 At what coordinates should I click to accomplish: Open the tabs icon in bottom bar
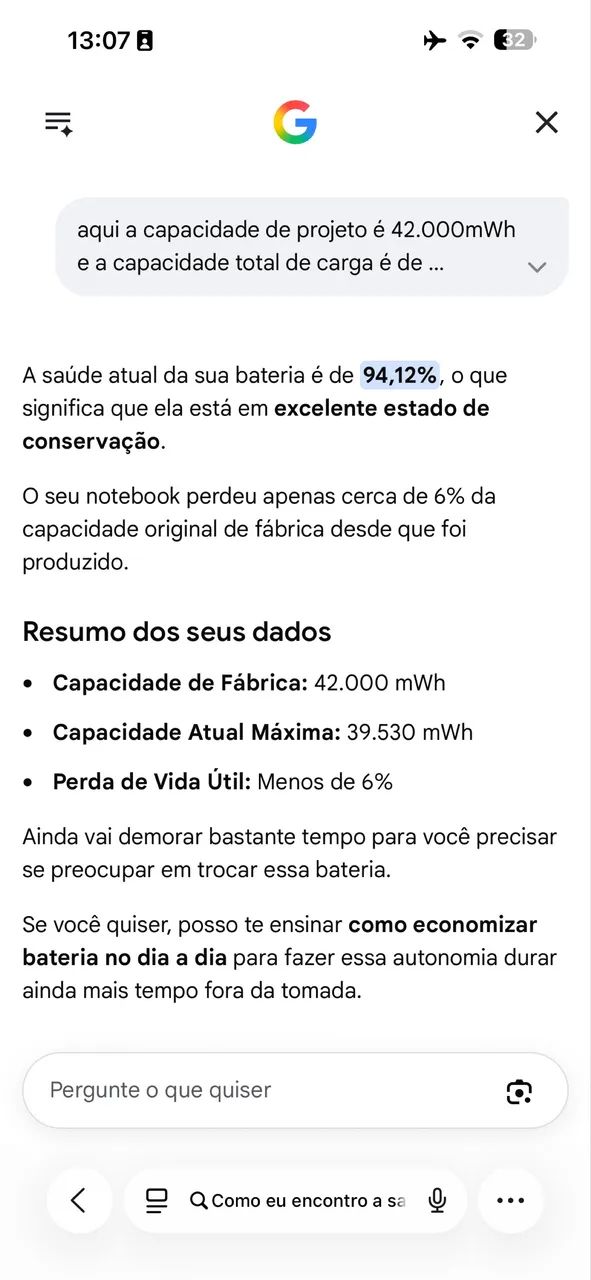coord(157,1200)
